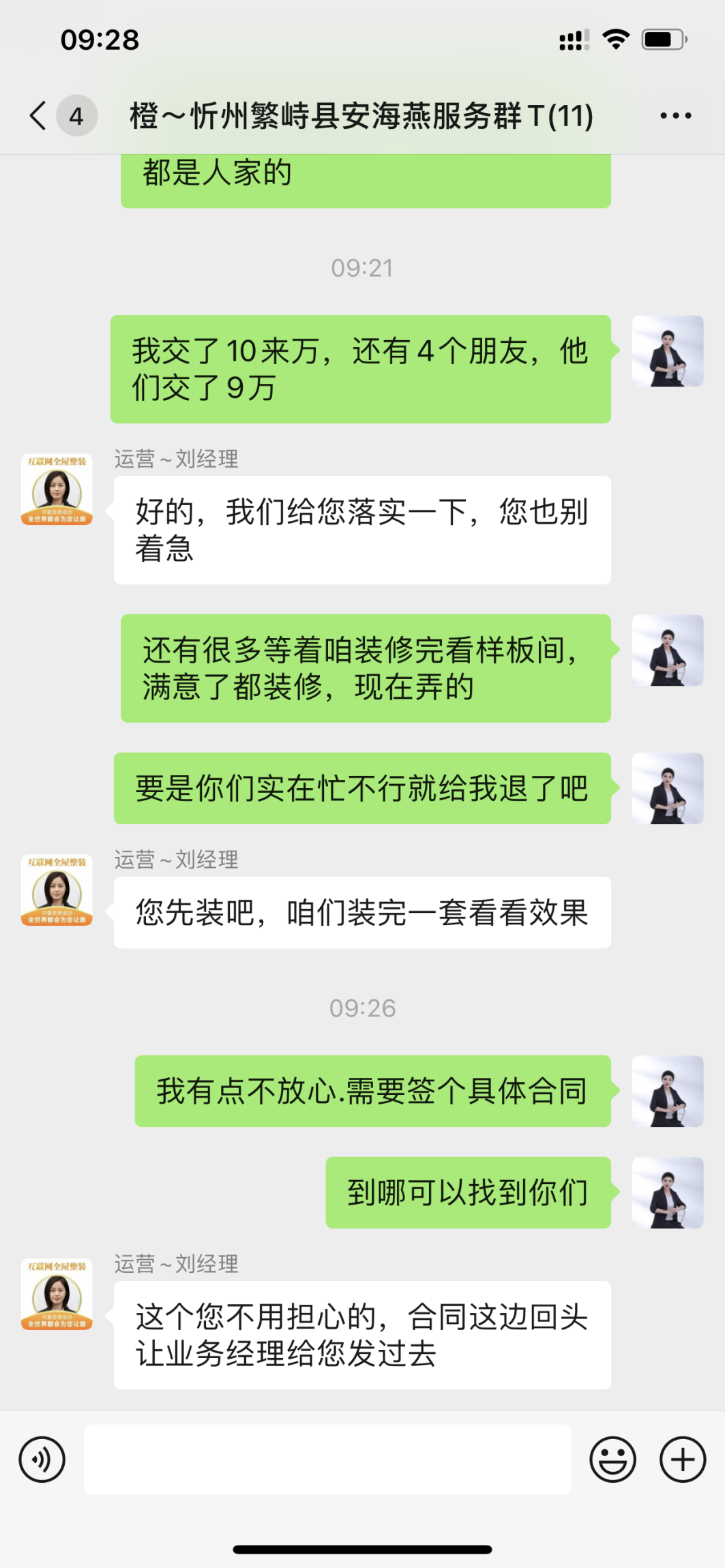Screen dimensions: 725x1568
Task: Switch to voice message input
Action: 42,1460
